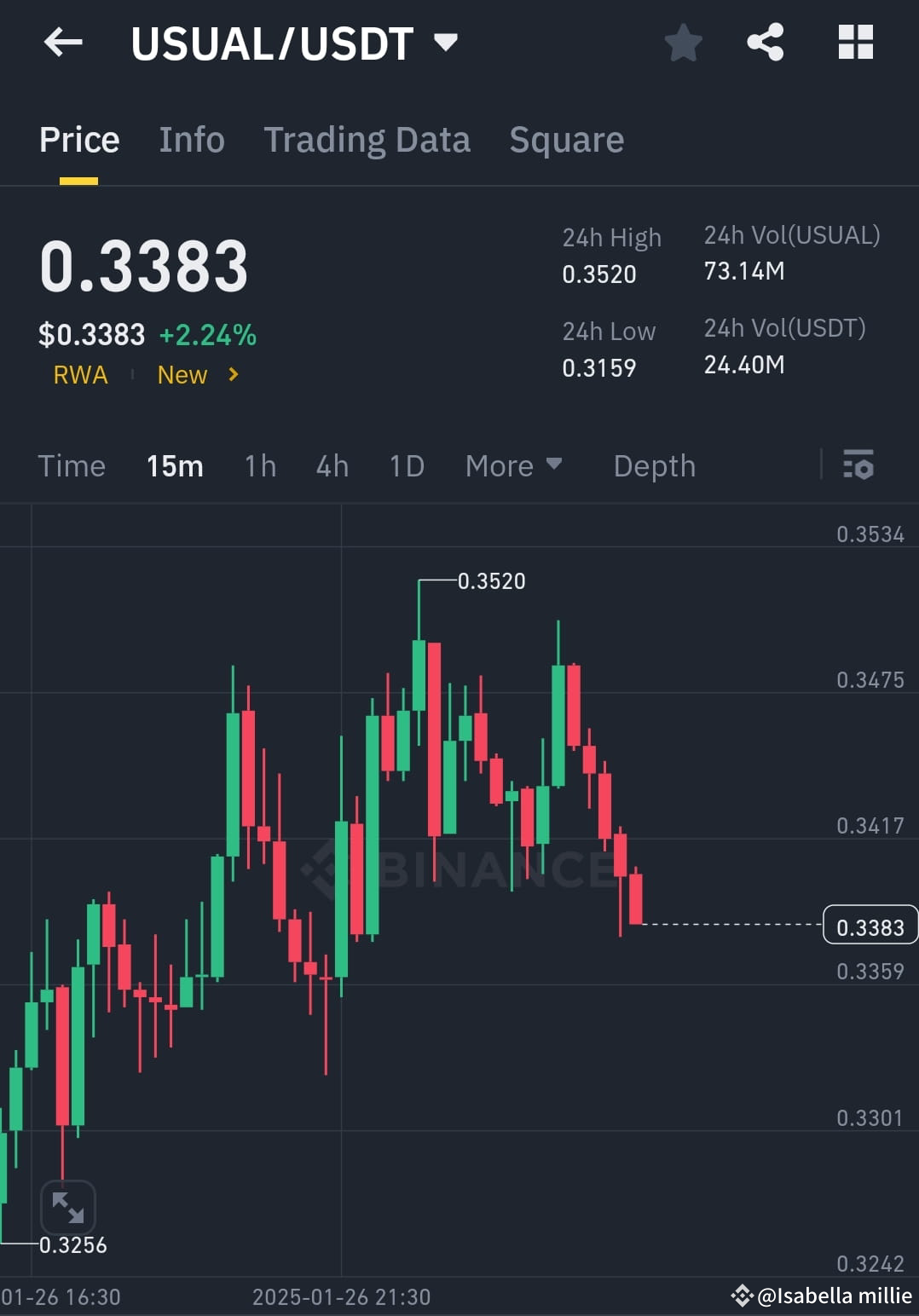This screenshot has height=1316, width=919.
Task: Open the Depth view
Action: coord(654,465)
